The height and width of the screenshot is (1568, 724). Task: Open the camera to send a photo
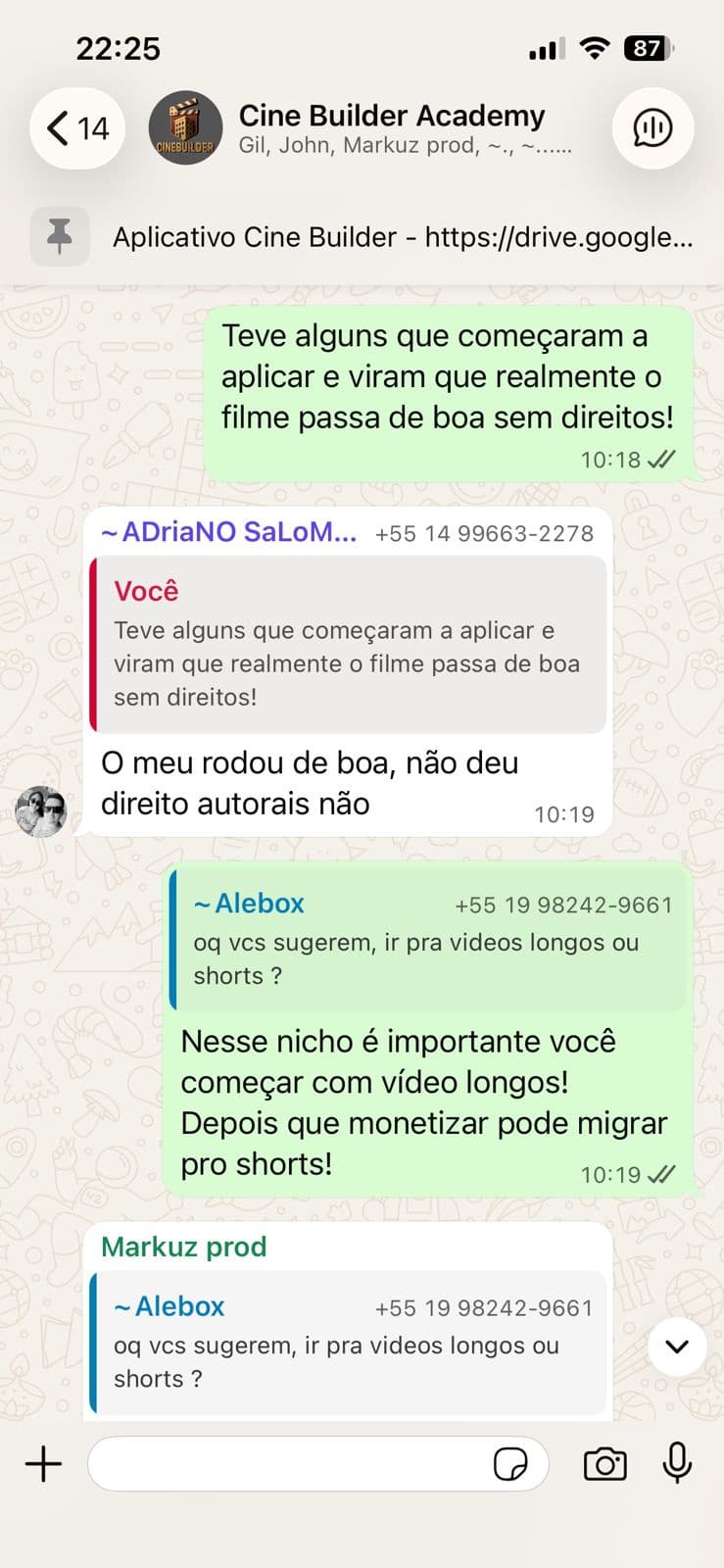[604, 1463]
